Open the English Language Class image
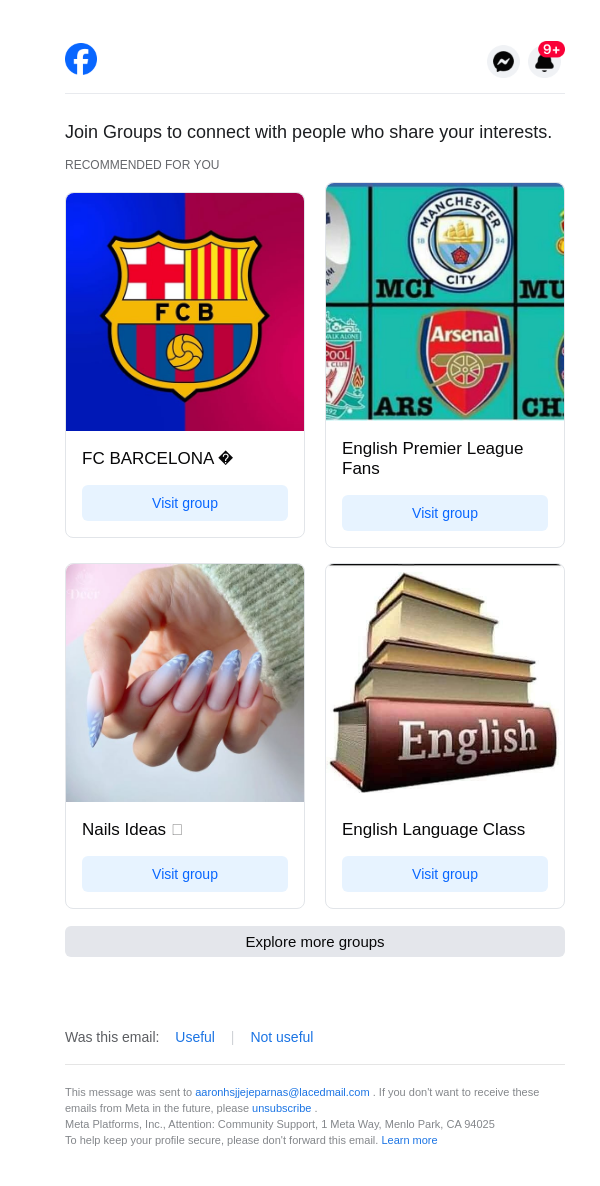The image size is (600, 1186). (445, 683)
